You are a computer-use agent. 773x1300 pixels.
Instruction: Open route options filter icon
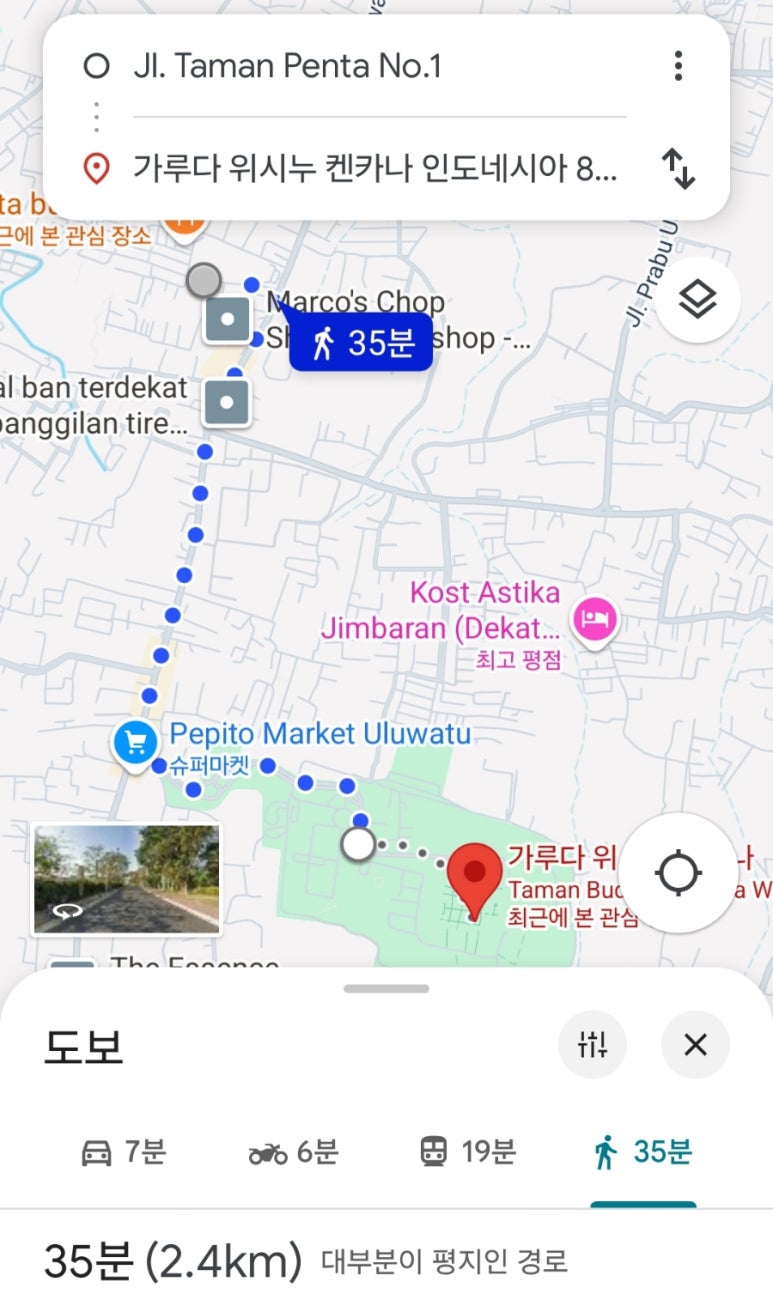[x=593, y=1045]
